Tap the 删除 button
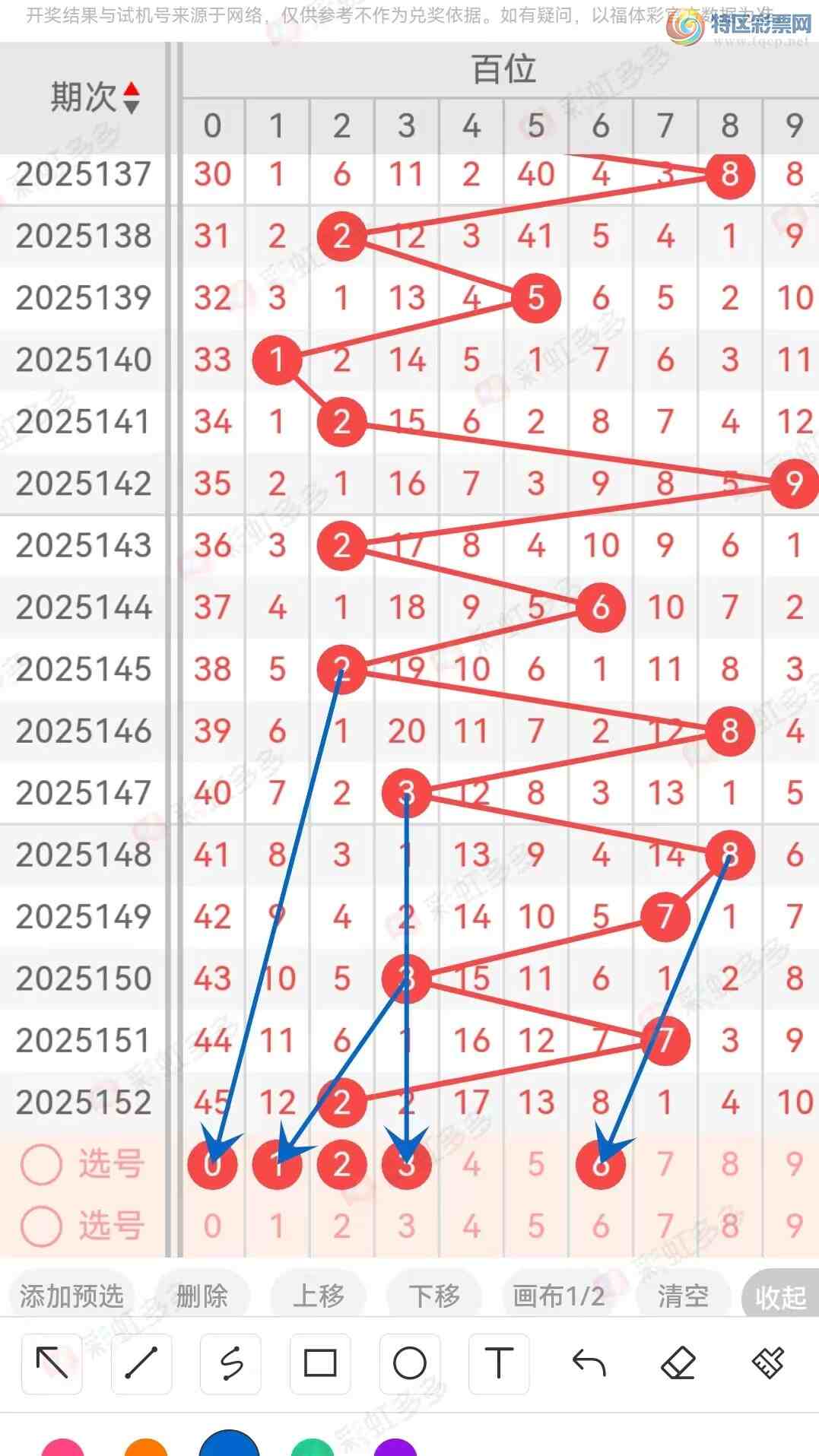819x1456 pixels. 202,1296
